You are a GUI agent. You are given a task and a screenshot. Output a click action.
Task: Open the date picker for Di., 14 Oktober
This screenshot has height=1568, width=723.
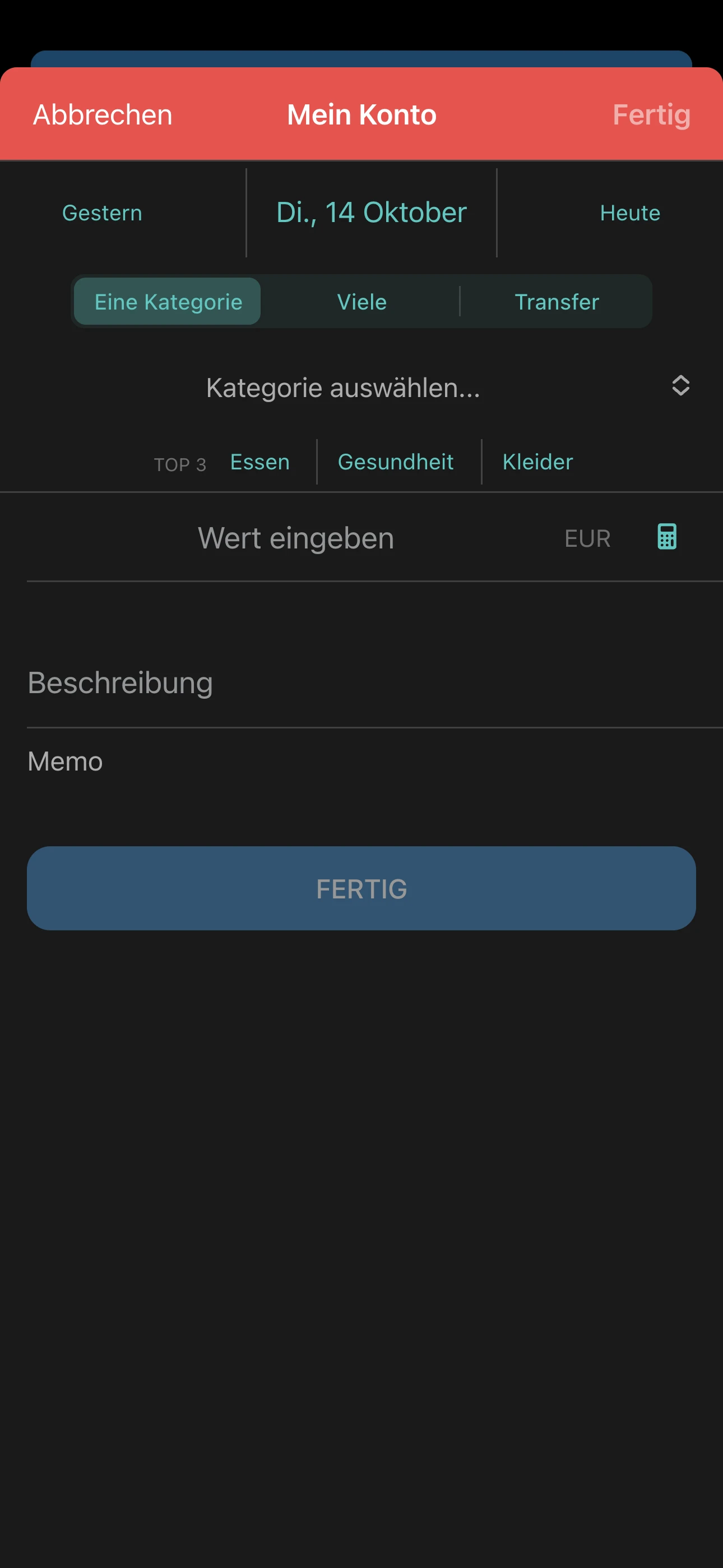click(371, 213)
